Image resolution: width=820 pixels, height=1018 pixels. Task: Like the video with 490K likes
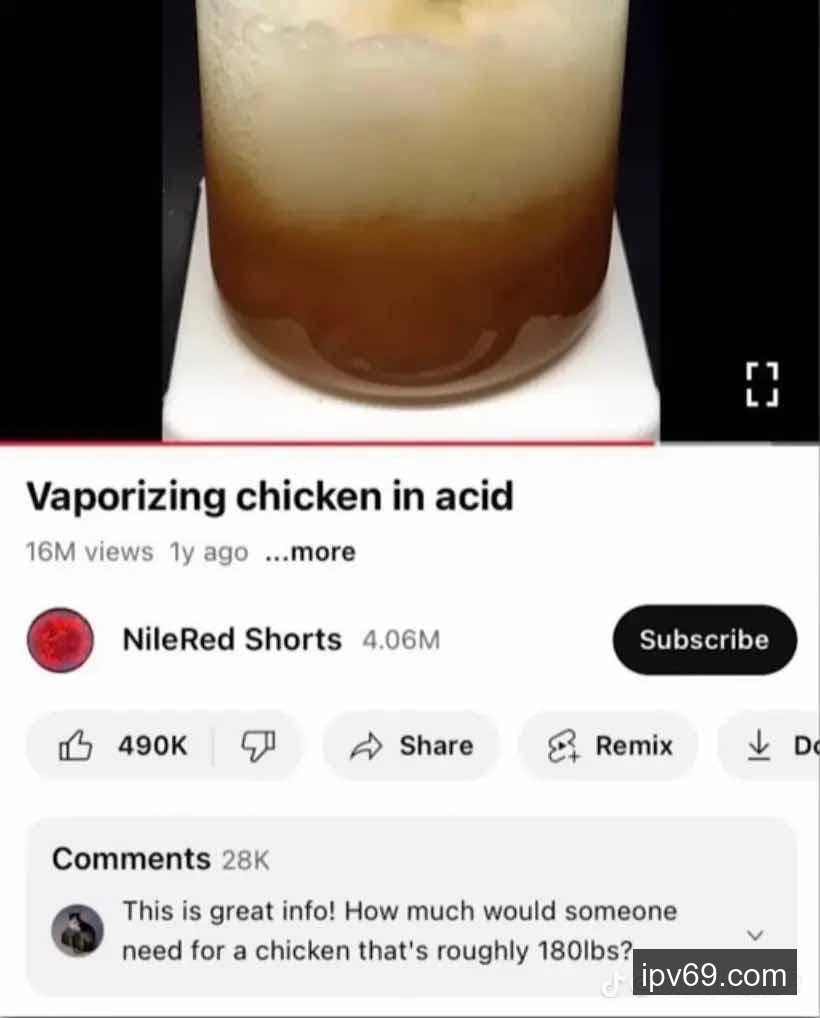(x=125, y=745)
